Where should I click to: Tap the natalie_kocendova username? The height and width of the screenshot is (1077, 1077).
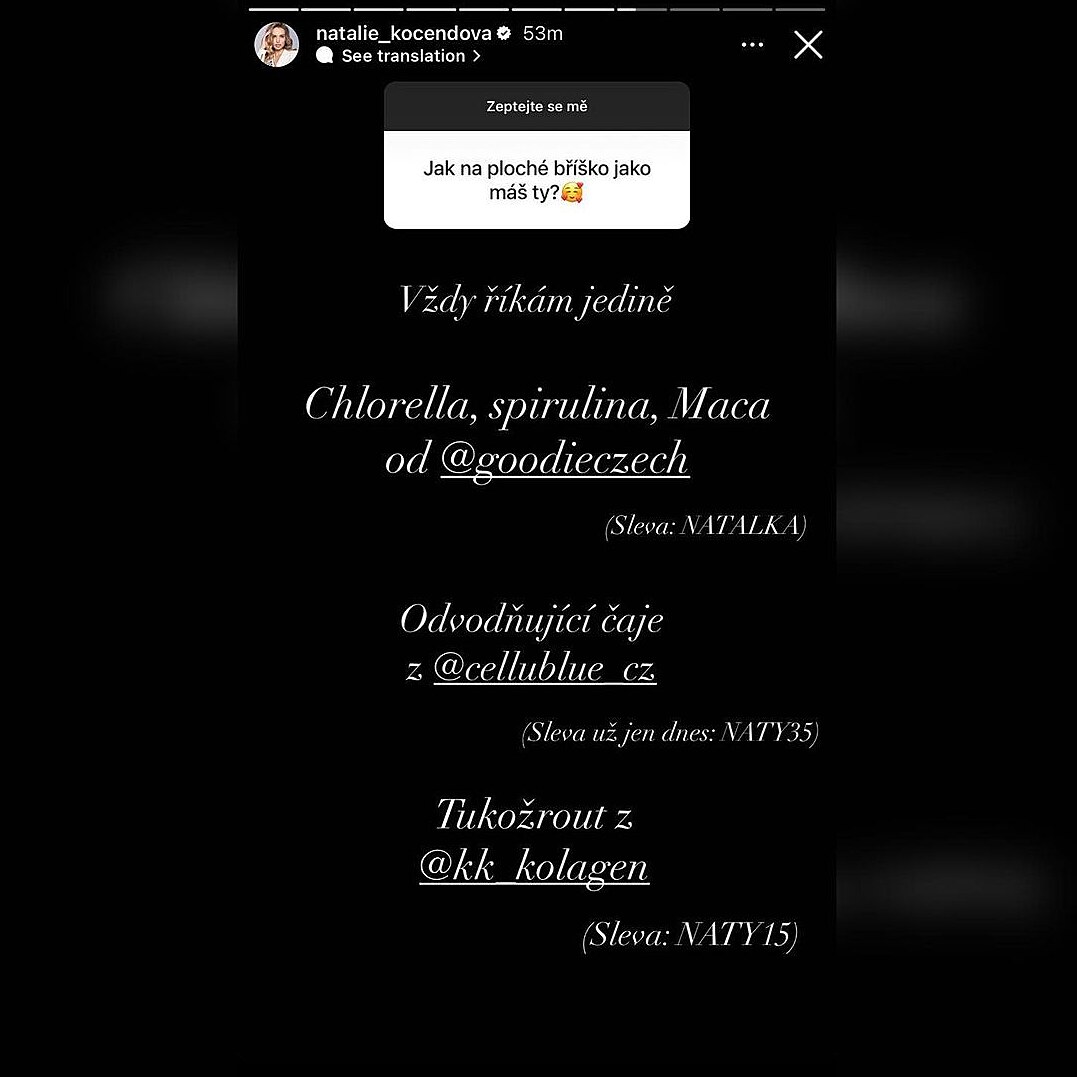[404, 33]
